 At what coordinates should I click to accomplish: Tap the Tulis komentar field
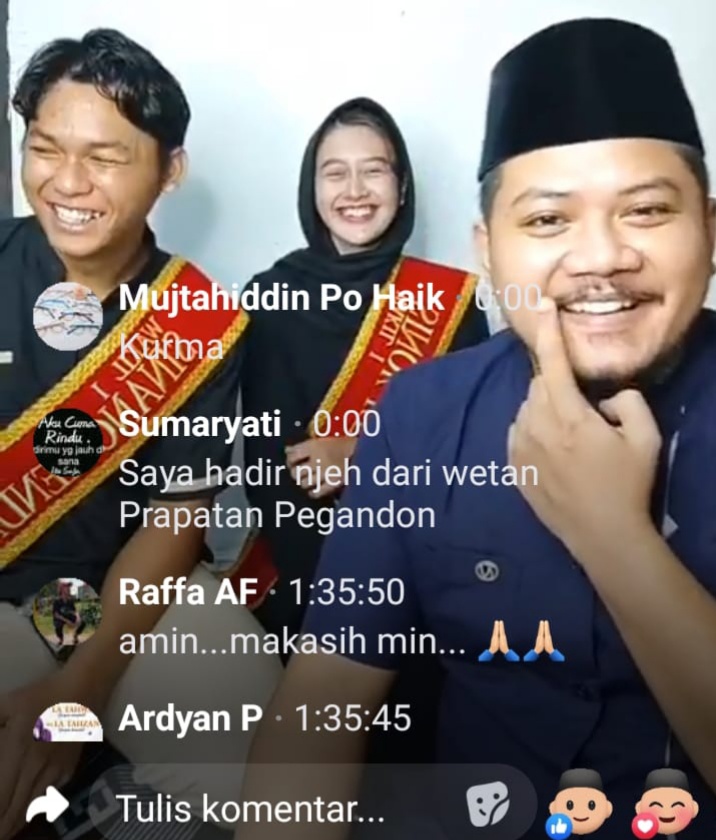click(250, 807)
